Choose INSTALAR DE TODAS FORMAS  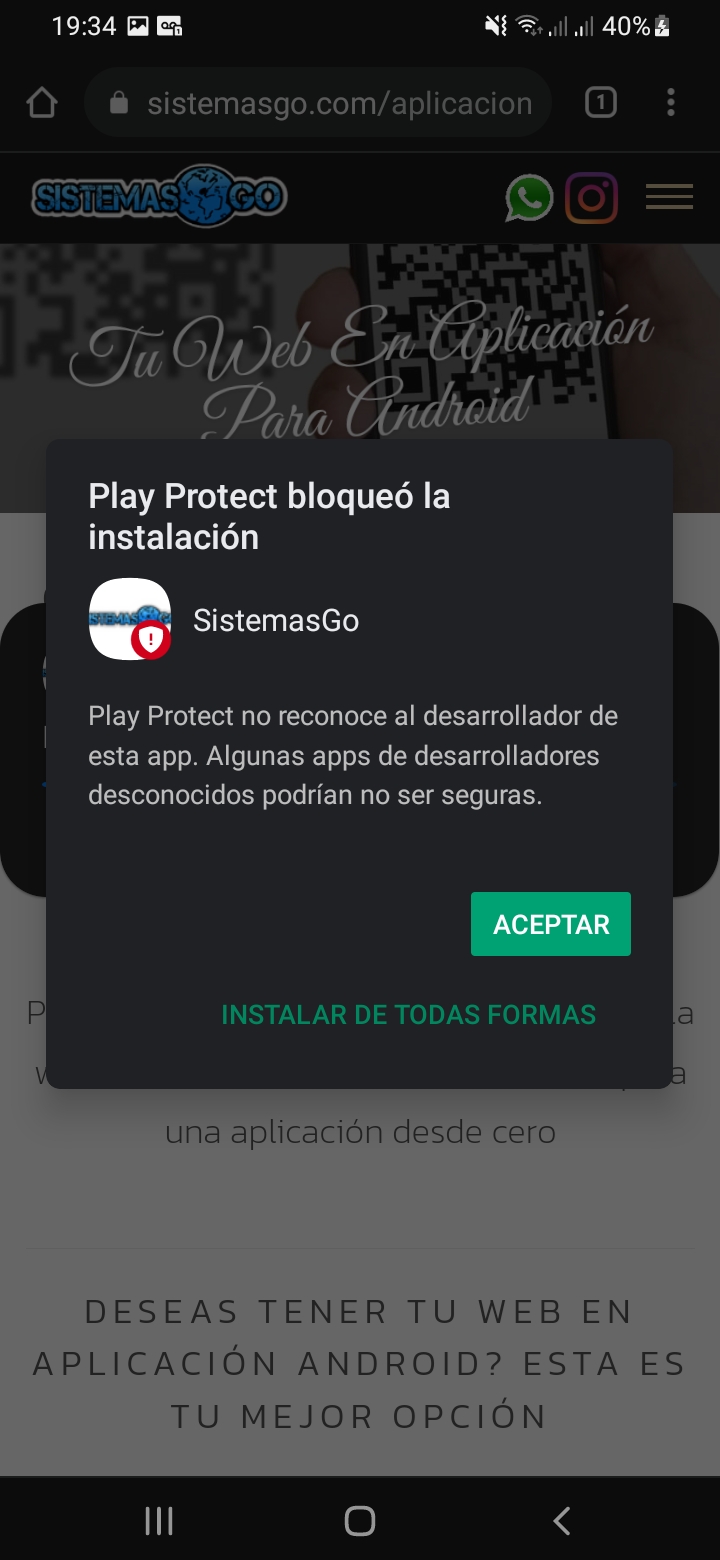[x=408, y=1014]
